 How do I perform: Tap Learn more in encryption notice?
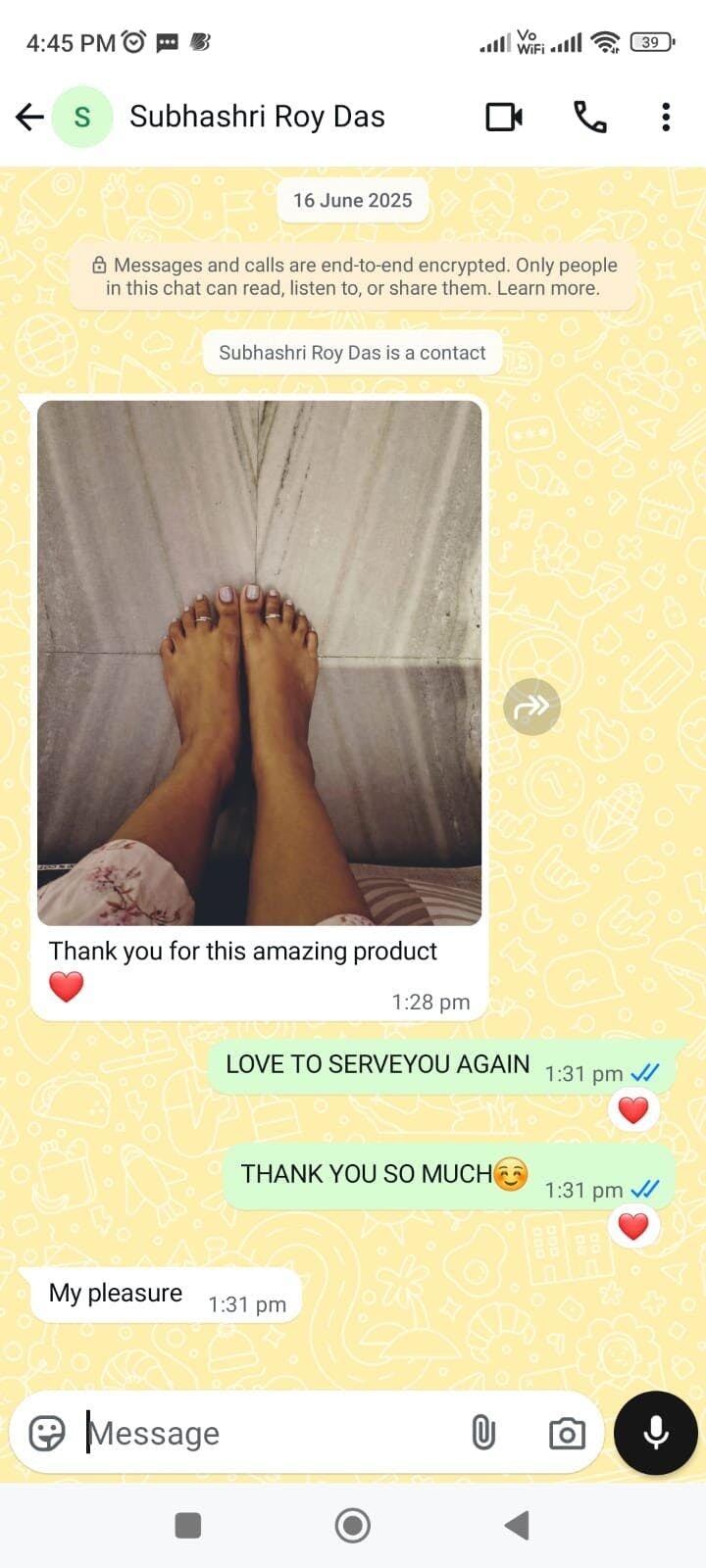(547, 288)
